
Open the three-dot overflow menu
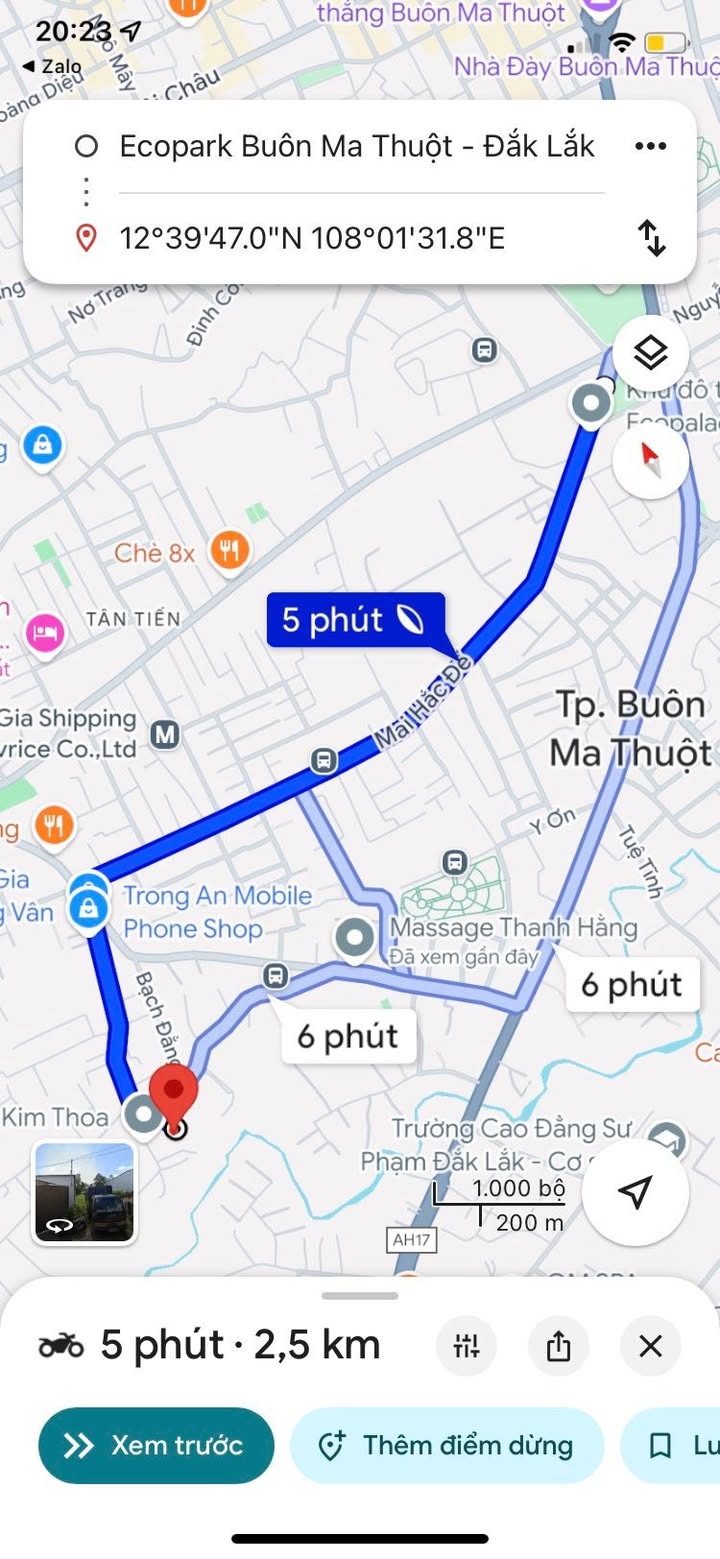(650, 147)
